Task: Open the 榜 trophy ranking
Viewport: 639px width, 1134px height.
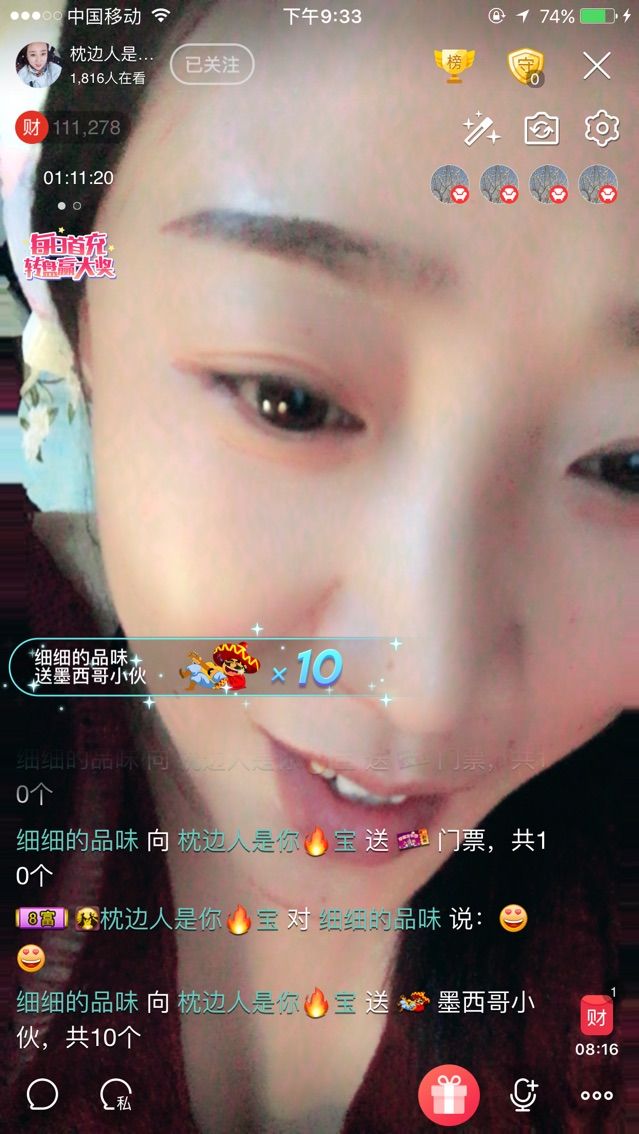Action: pos(455,65)
